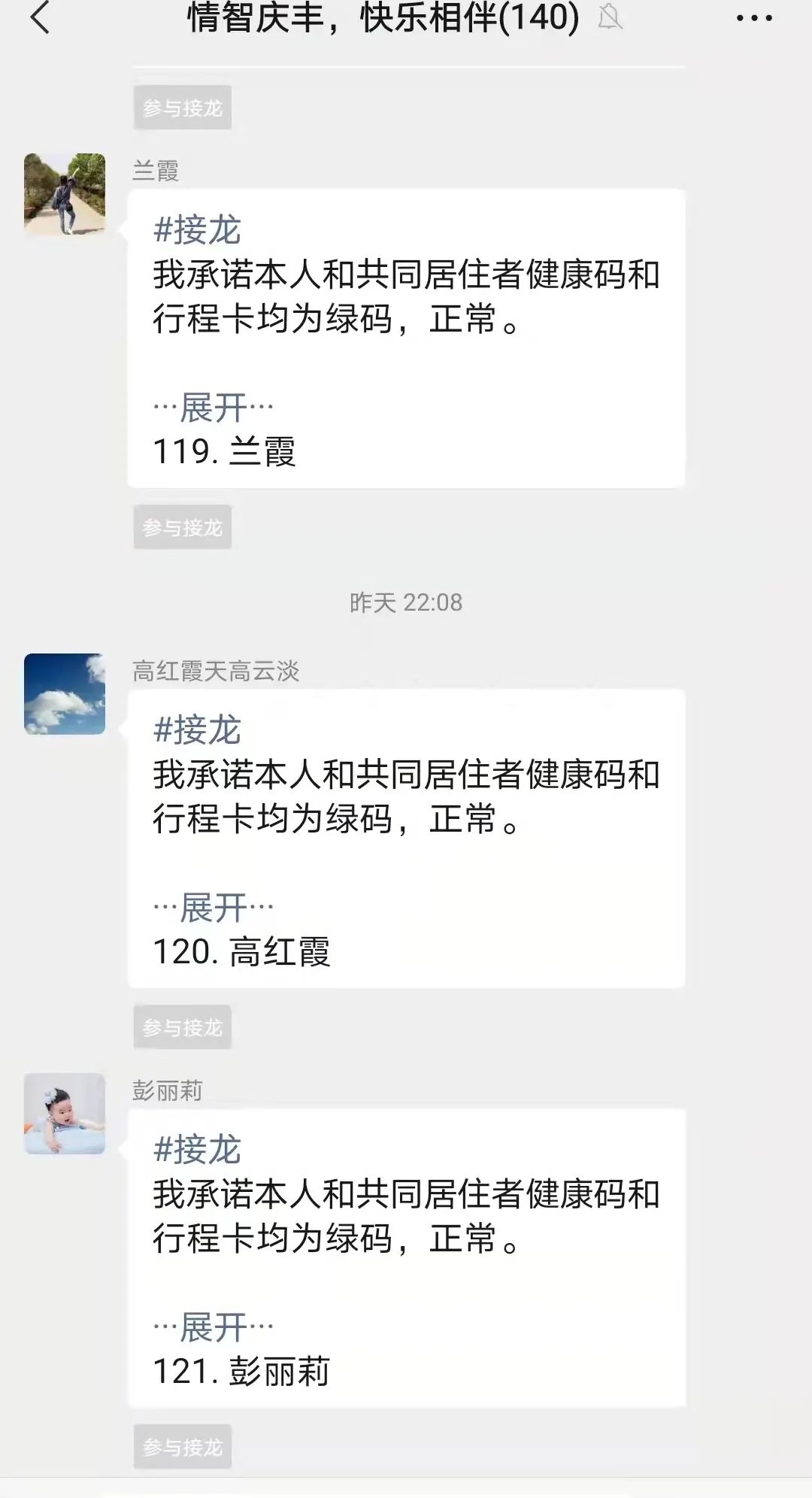Open 高红霞天高云淡's profile avatar
The height and width of the screenshot is (1498, 812).
65,693
